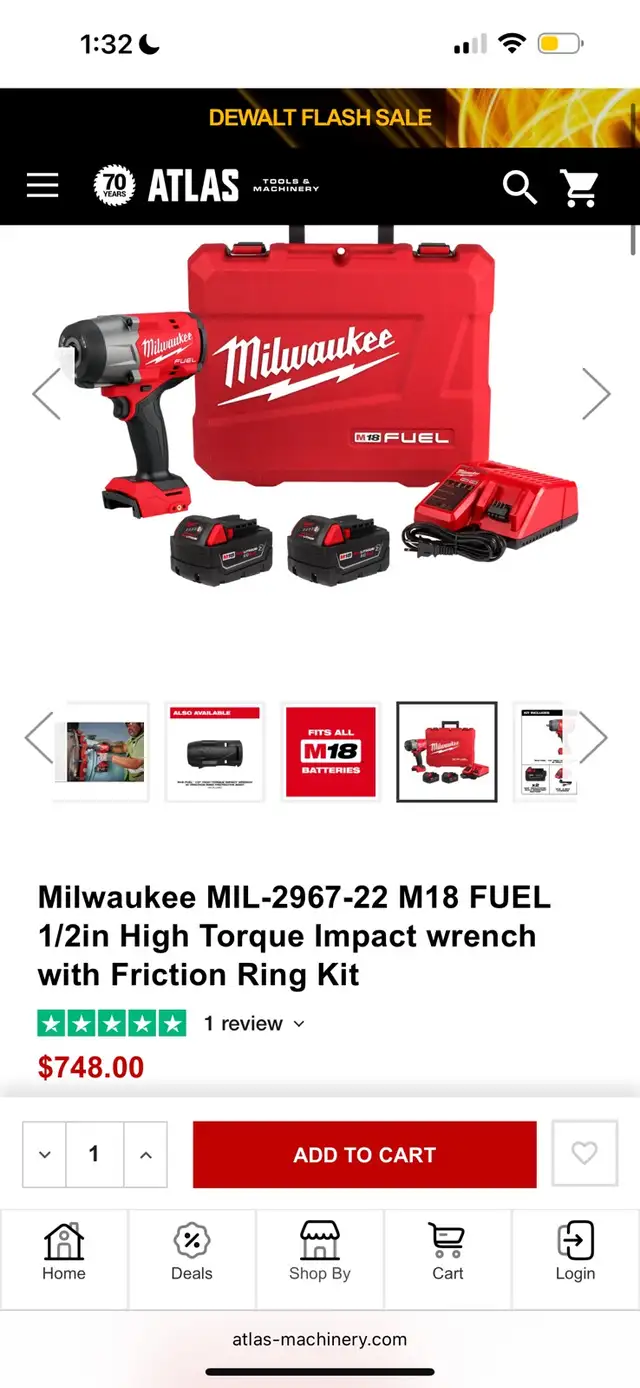Screen dimensions: 640x1388
Task: Open the search magnifier icon
Action: pyautogui.click(x=519, y=186)
